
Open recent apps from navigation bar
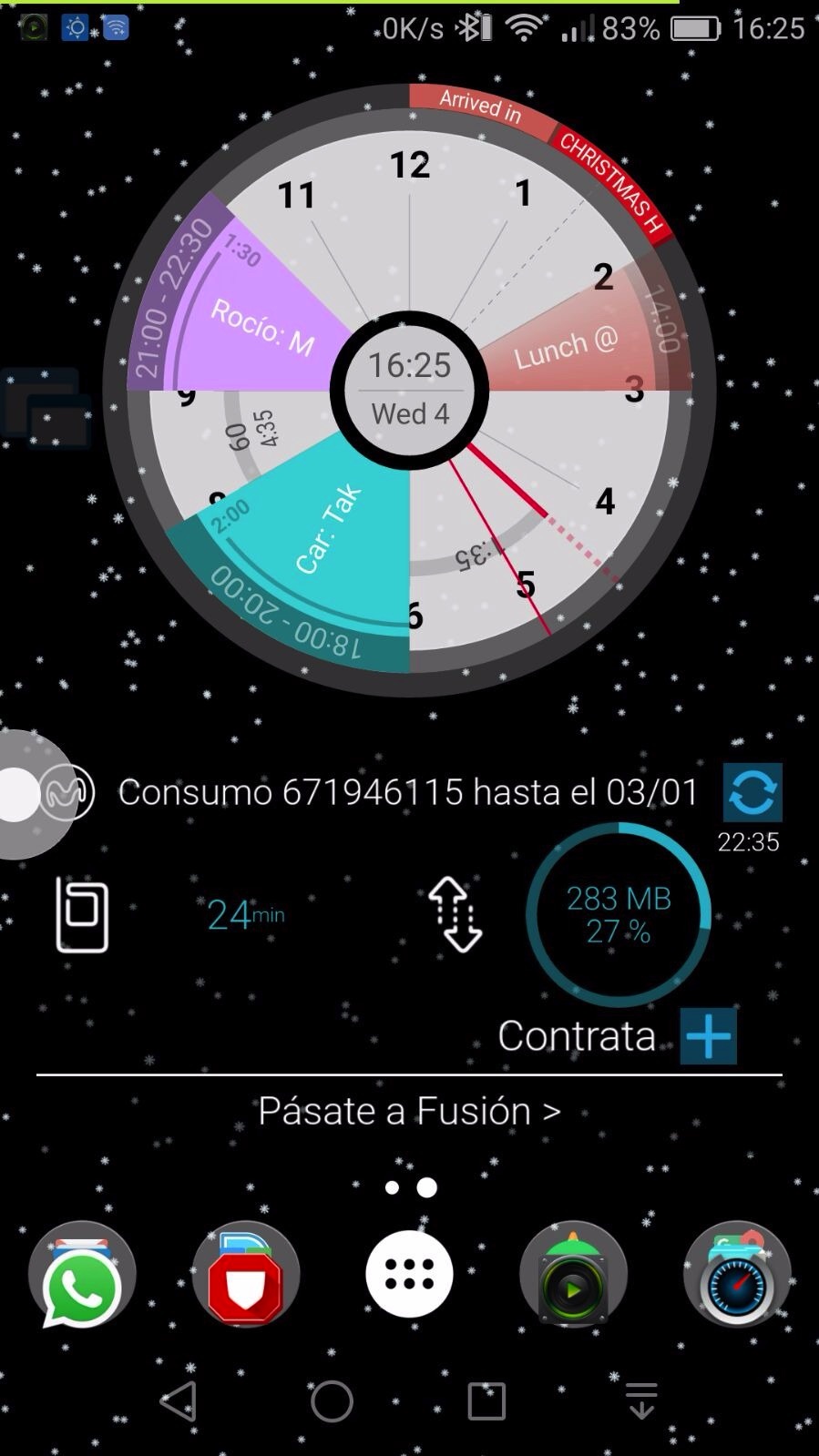pyautogui.click(x=486, y=1400)
